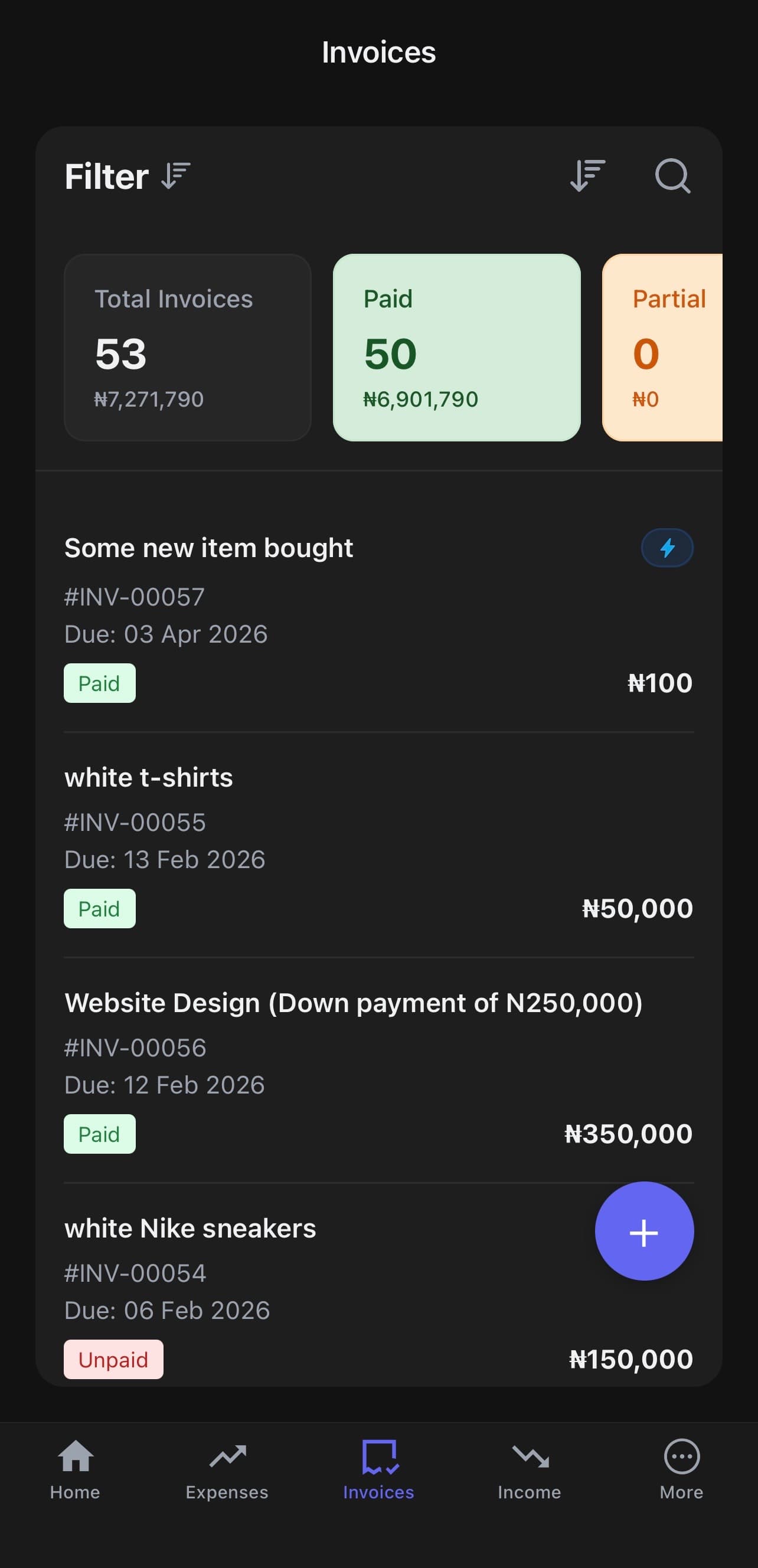Open Expenses via its trending-arrow icon
Image resolution: width=758 pixels, height=1568 pixels.
pyautogui.click(x=227, y=1456)
